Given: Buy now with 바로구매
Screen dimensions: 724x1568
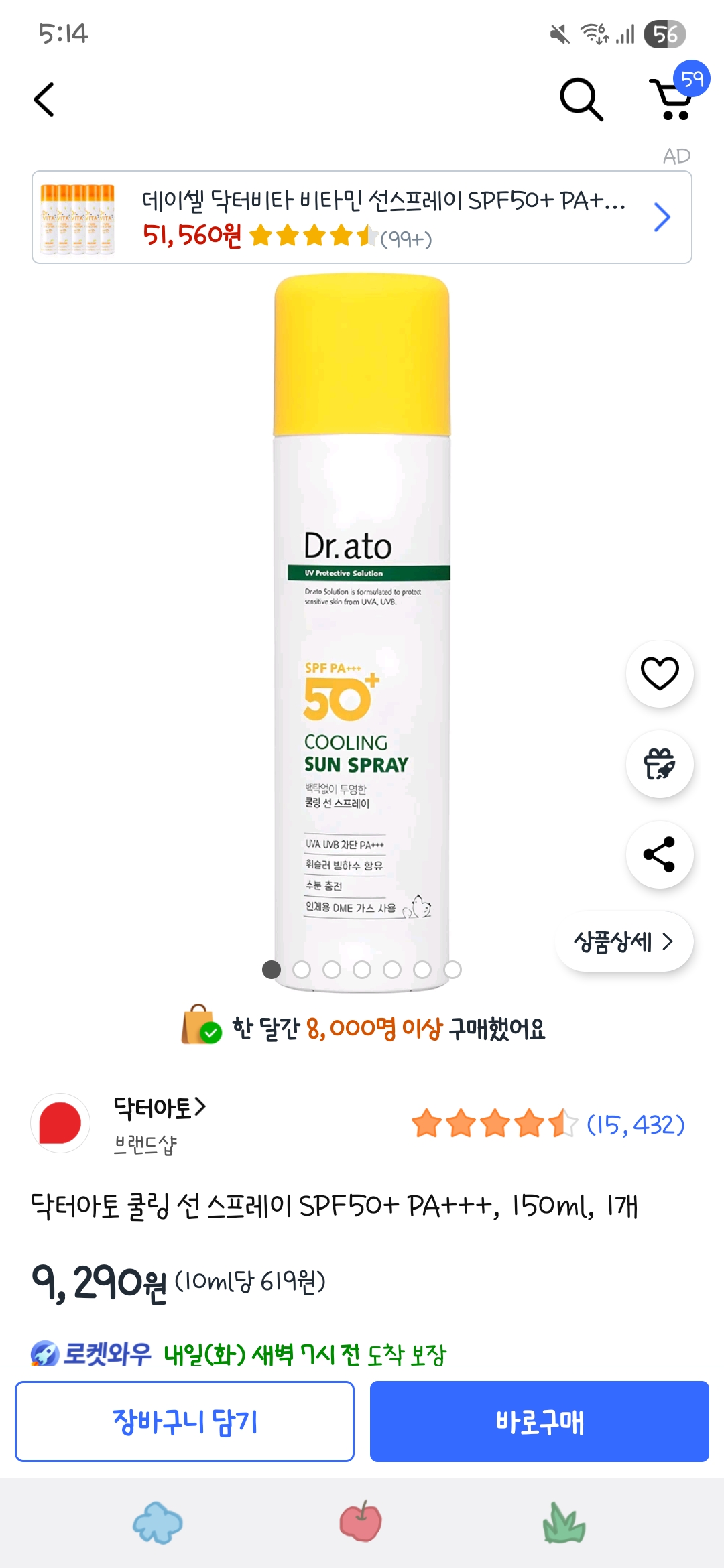Looking at the screenshot, I should [540, 1421].
